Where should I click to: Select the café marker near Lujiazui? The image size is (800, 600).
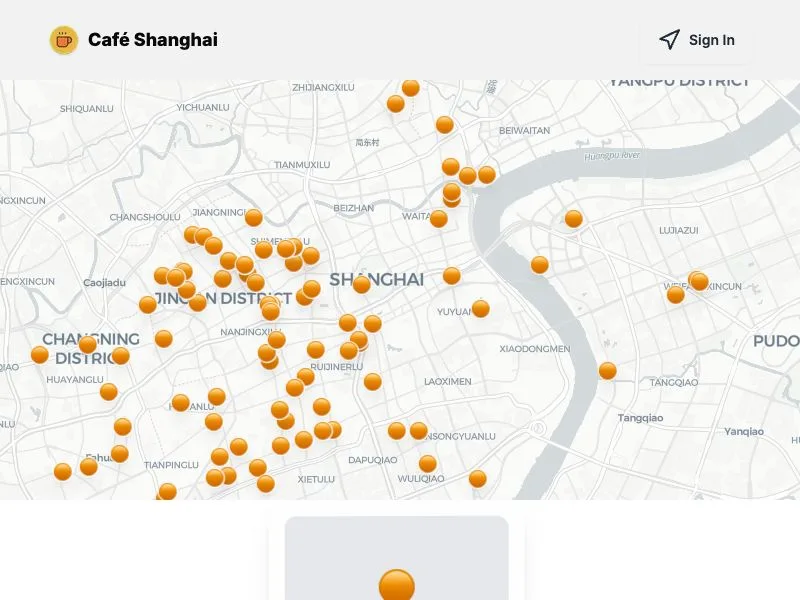click(x=573, y=219)
